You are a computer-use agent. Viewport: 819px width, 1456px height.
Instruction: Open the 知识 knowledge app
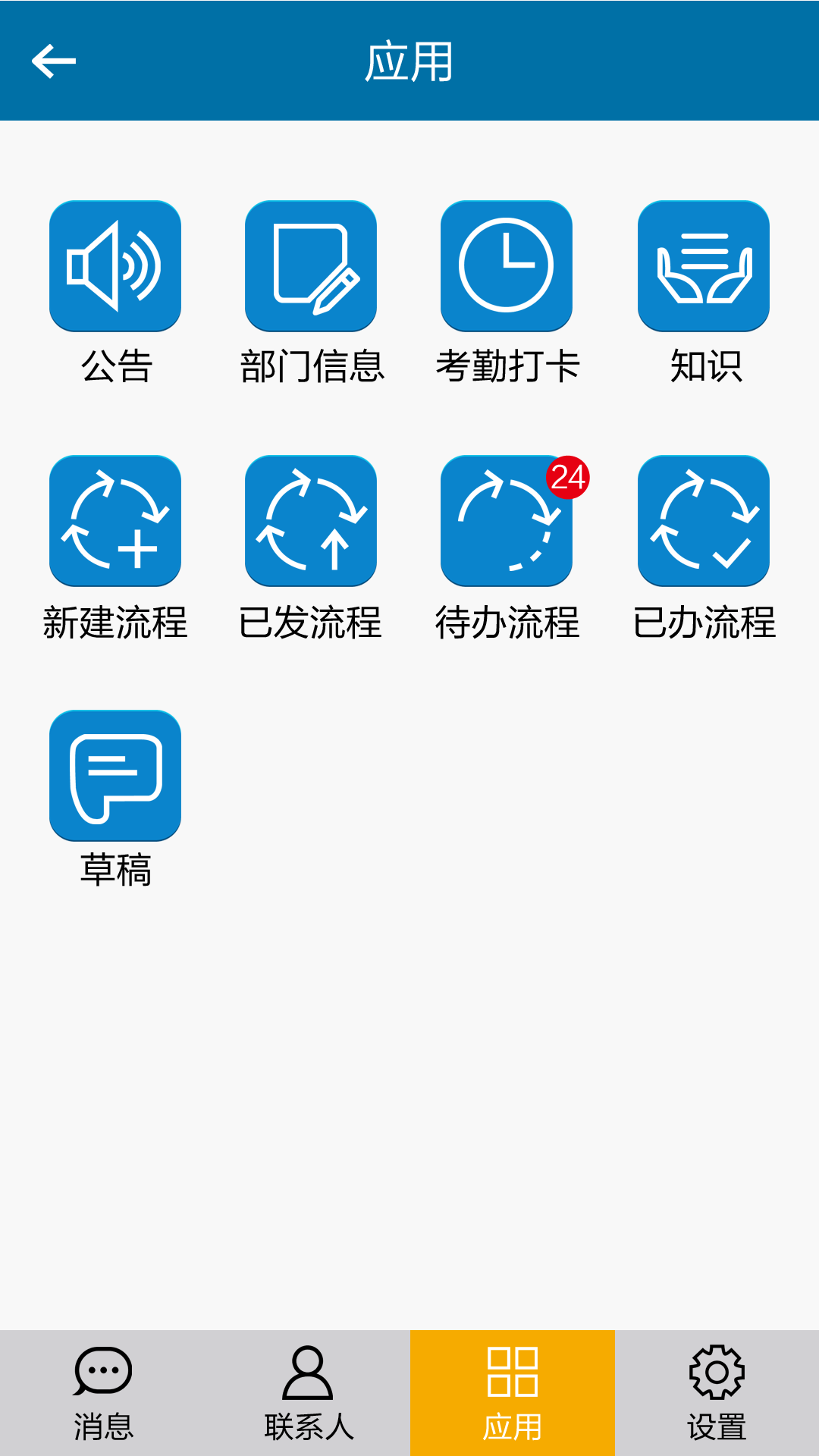coord(704,266)
